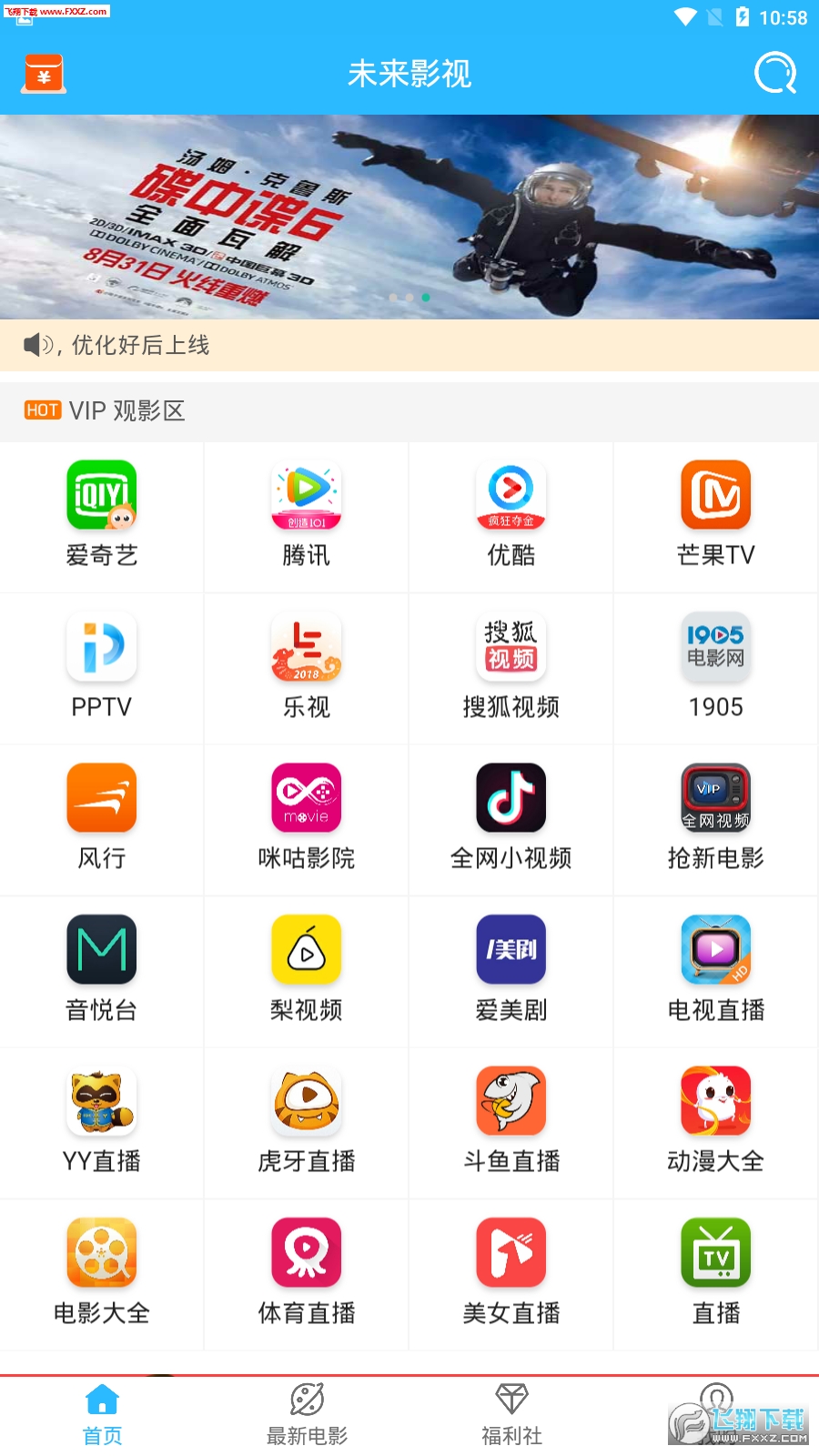This screenshot has width=819, height=1456.
Task: Watch 电视直播
Action: [x=716, y=970]
